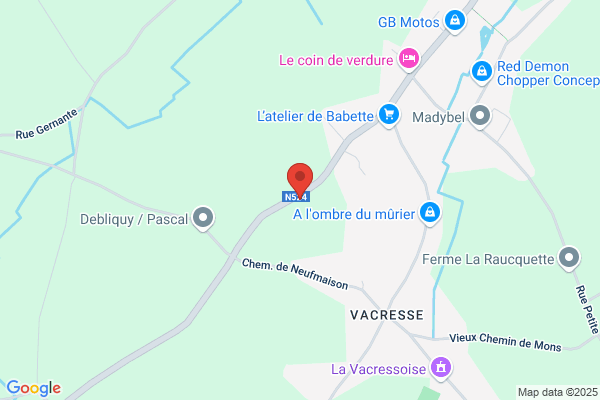Select Le coin de verdure lodging marker

(409, 59)
